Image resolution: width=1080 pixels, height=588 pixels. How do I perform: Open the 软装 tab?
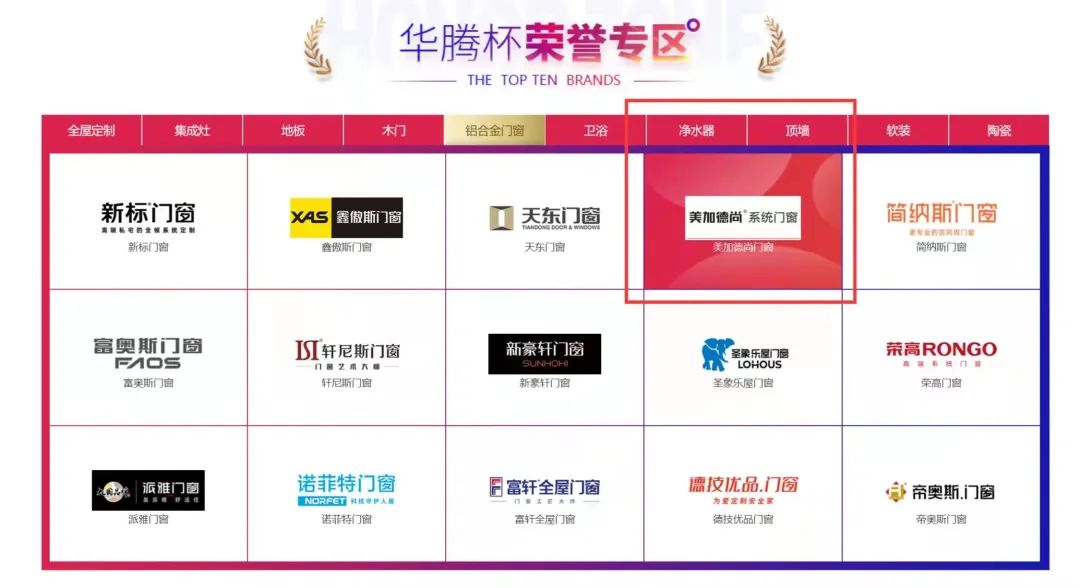[x=898, y=131]
